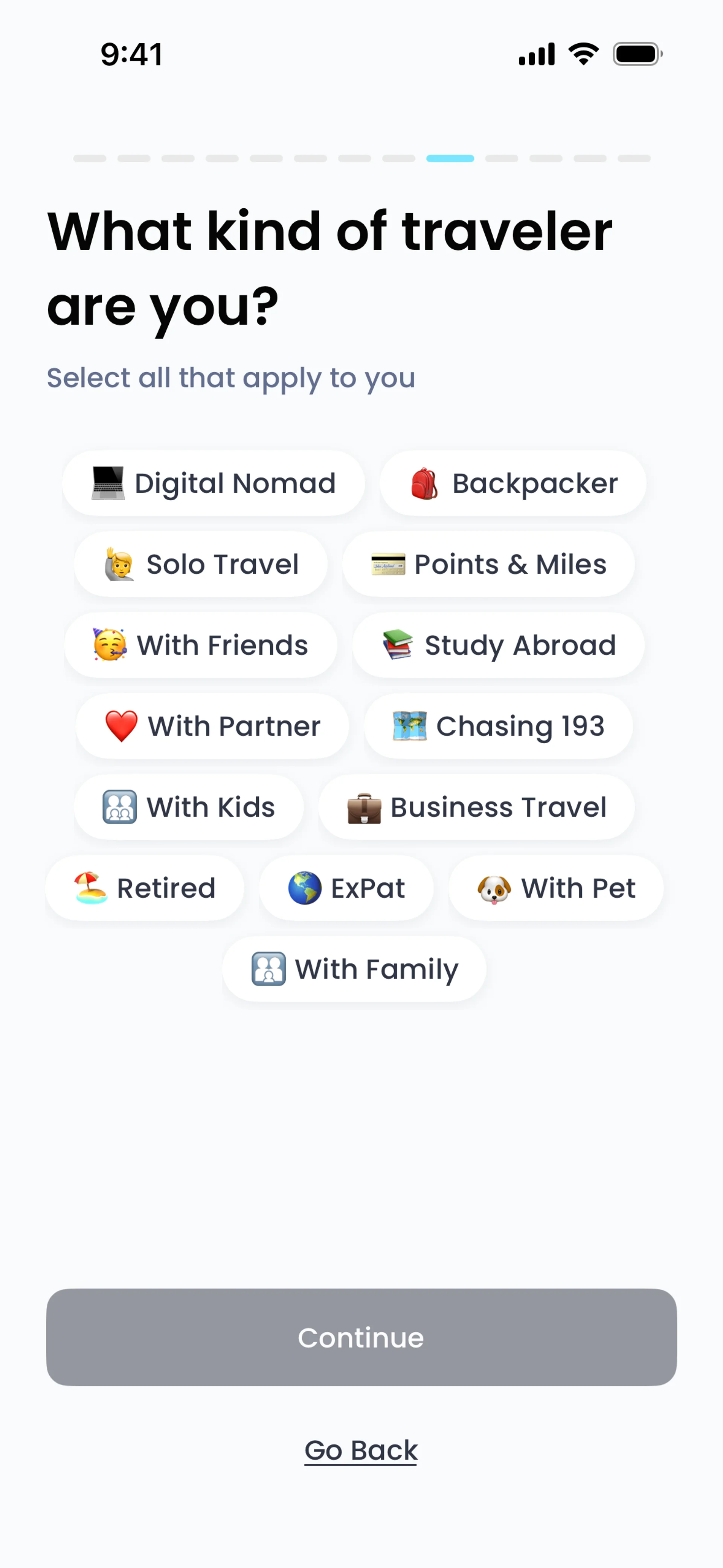Image resolution: width=723 pixels, height=1568 pixels.
Task: Select the Digital Nomad chip
Action: coord(213,483)
